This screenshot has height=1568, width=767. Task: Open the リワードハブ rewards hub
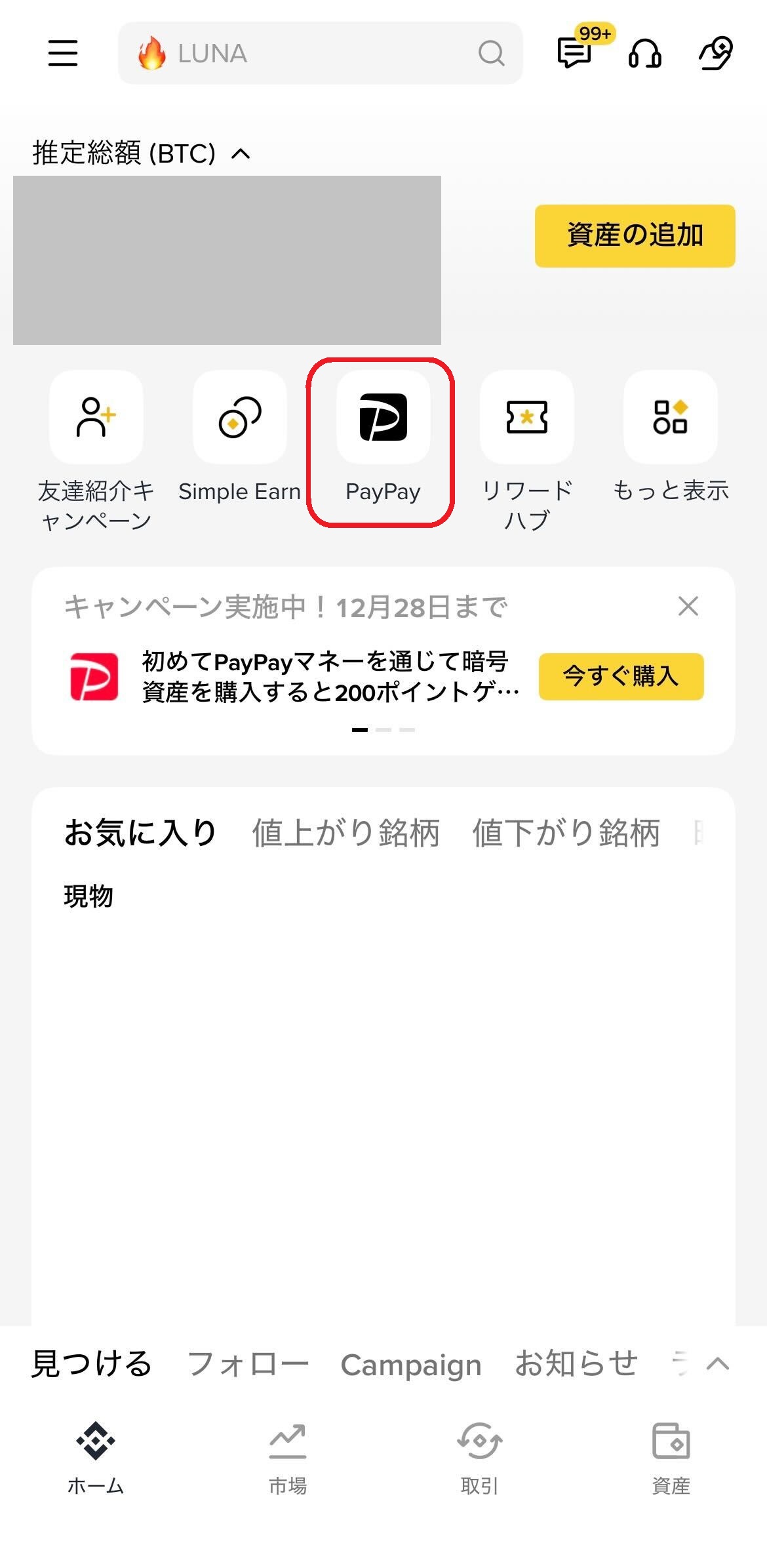tap(528, 420)
